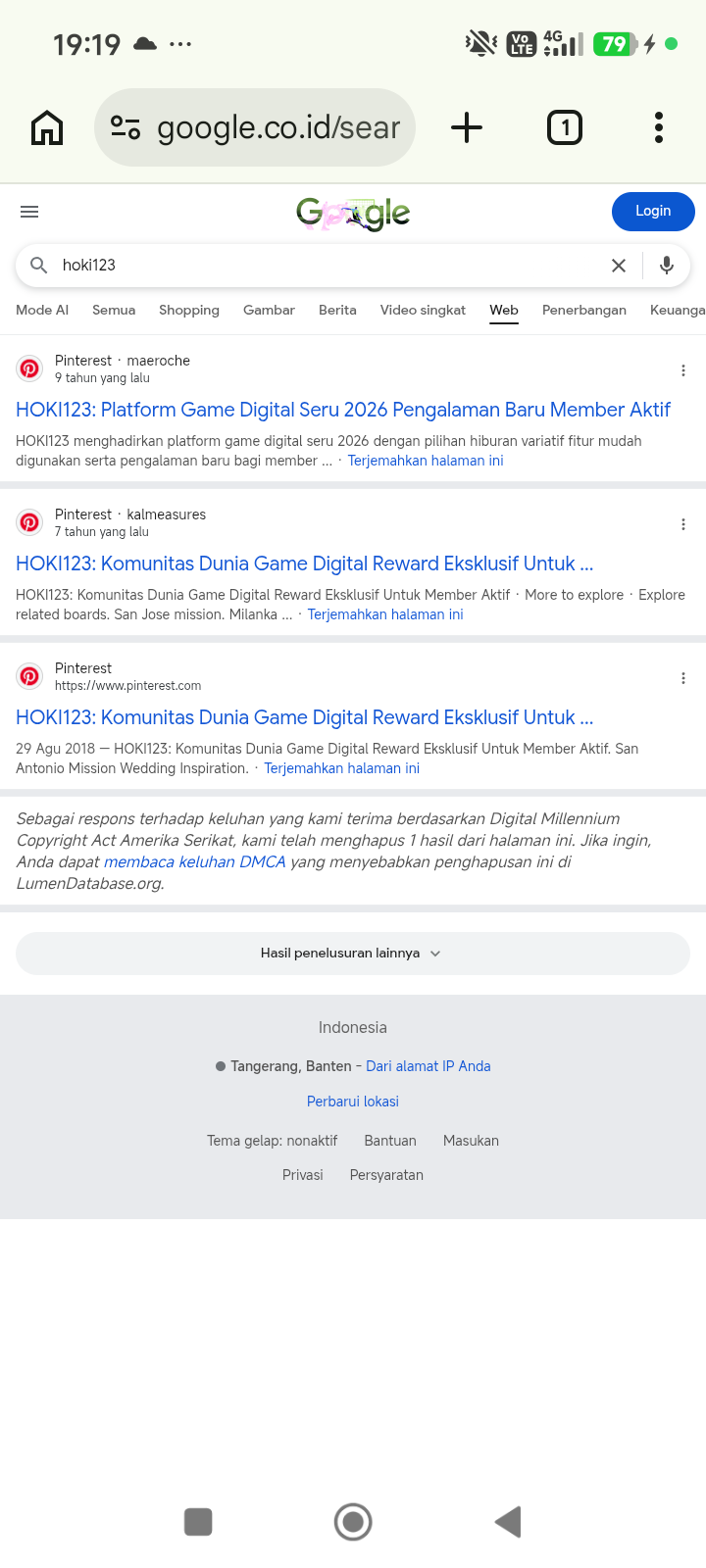This screenshot has height=1568, width=706.
Task: Read the DMCA complaint link
Action: (194, 861)
